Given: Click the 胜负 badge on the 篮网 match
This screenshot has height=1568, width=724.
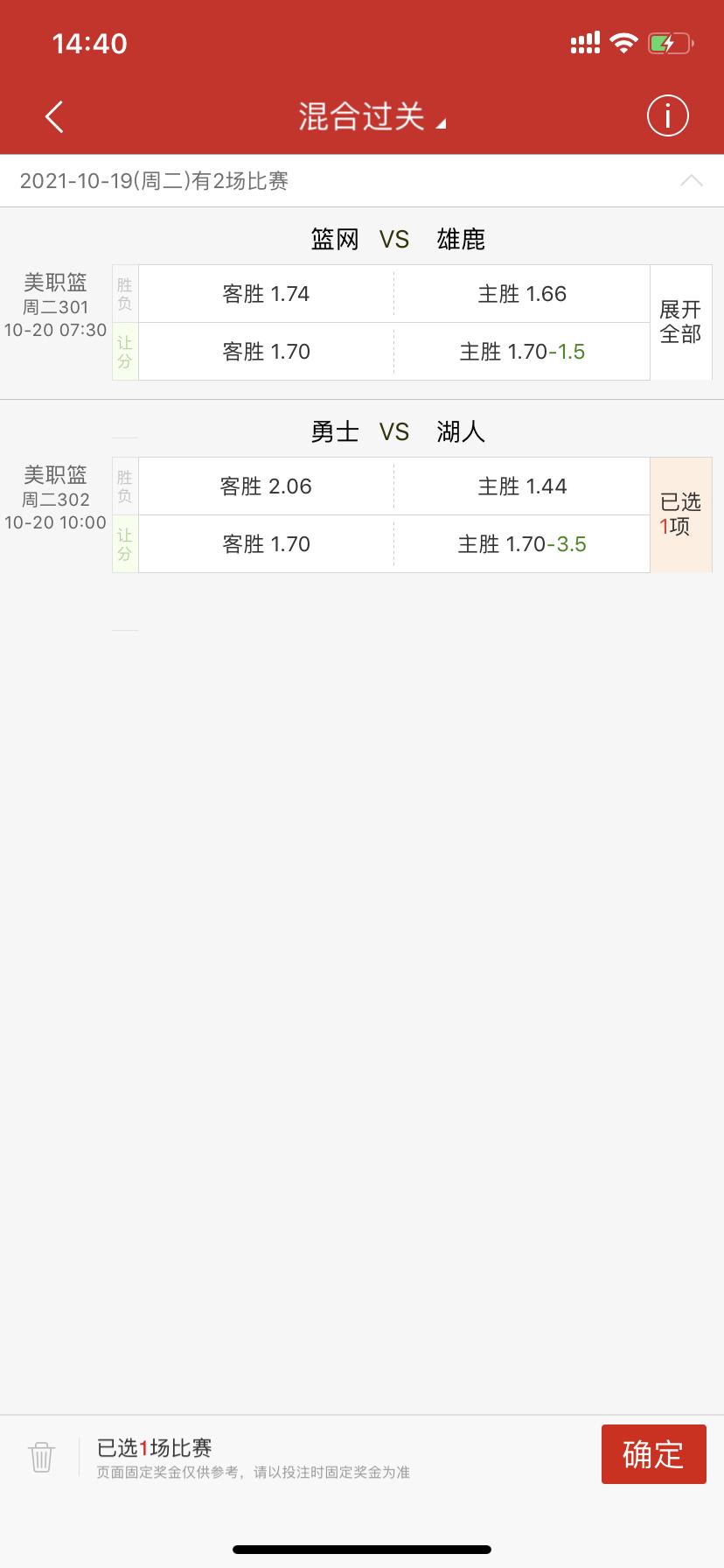Looking at the screenshot, I should (124, 293).
